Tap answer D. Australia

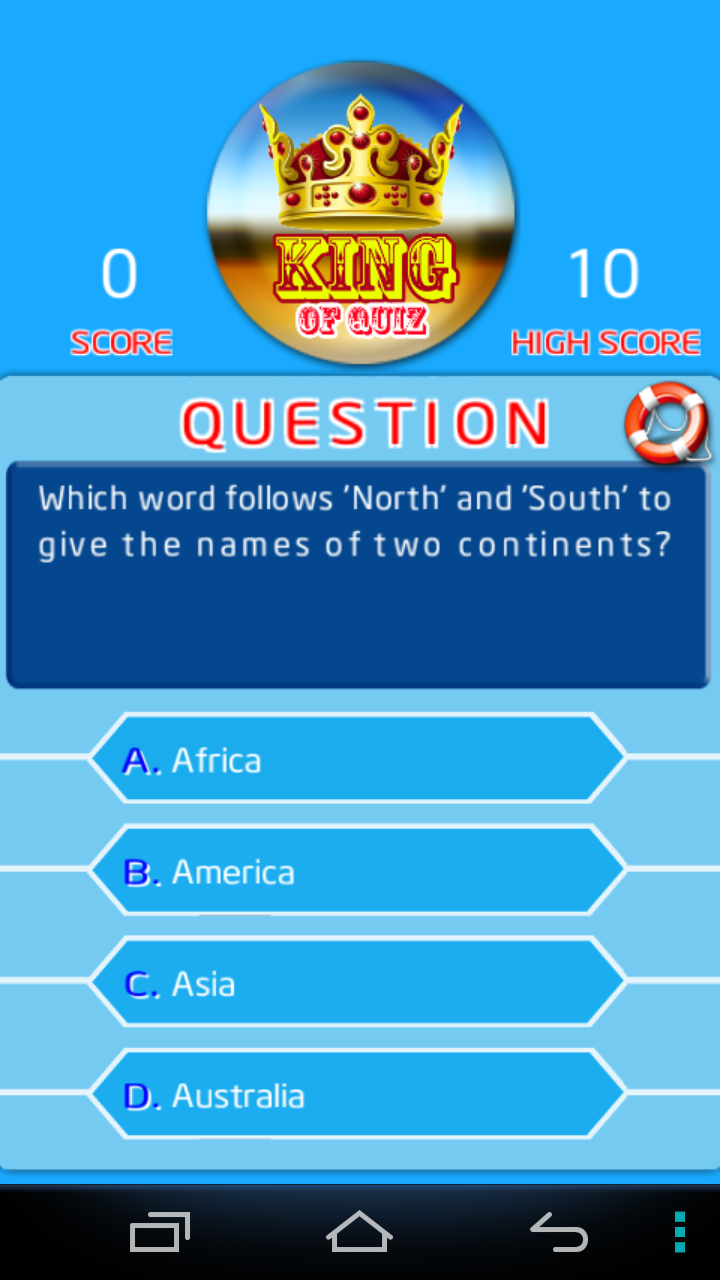pyautogui.click(x=357, y=1095)
